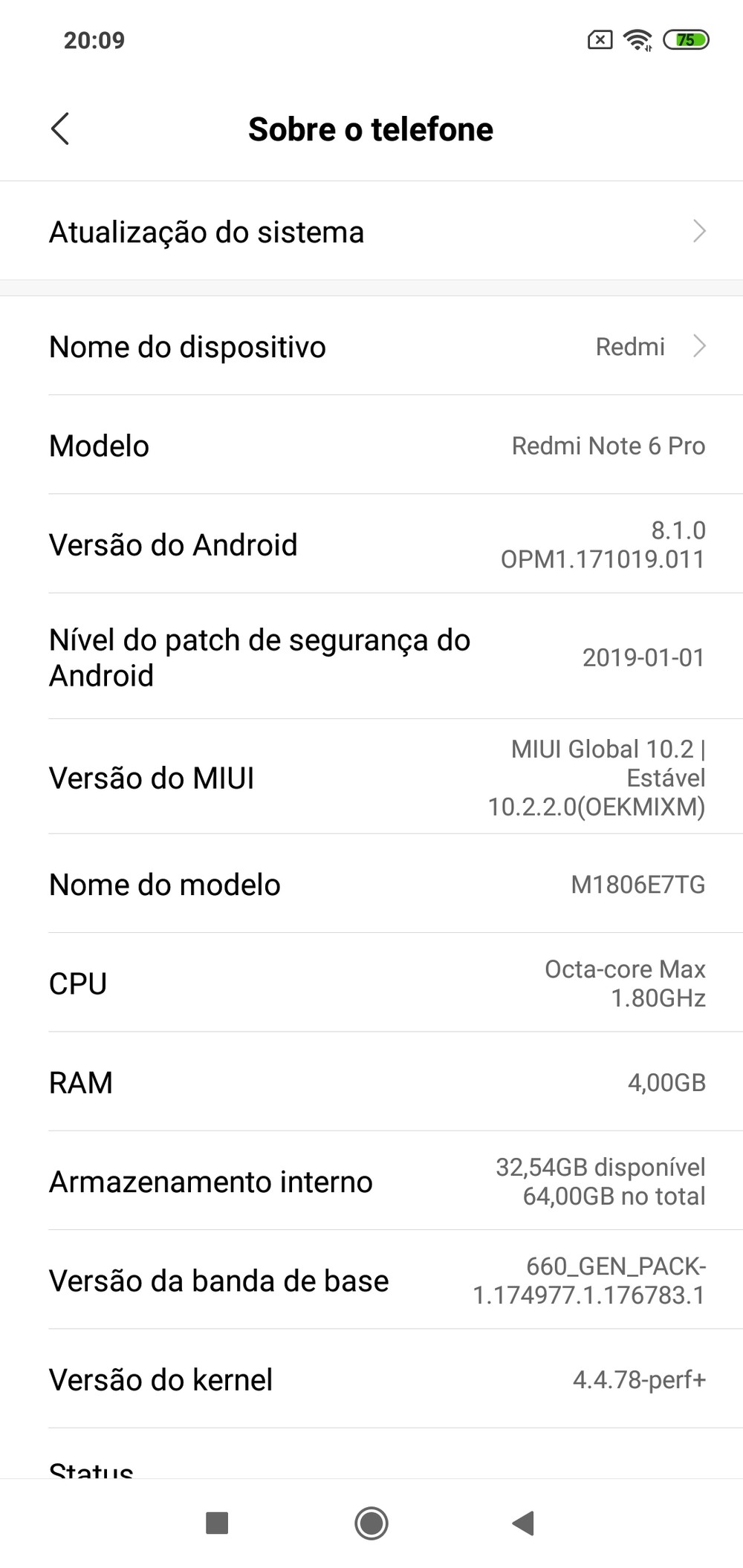This screenshot has width=743, height=1568.
Task: Tap the RAM row
Action: (371, 1082)
